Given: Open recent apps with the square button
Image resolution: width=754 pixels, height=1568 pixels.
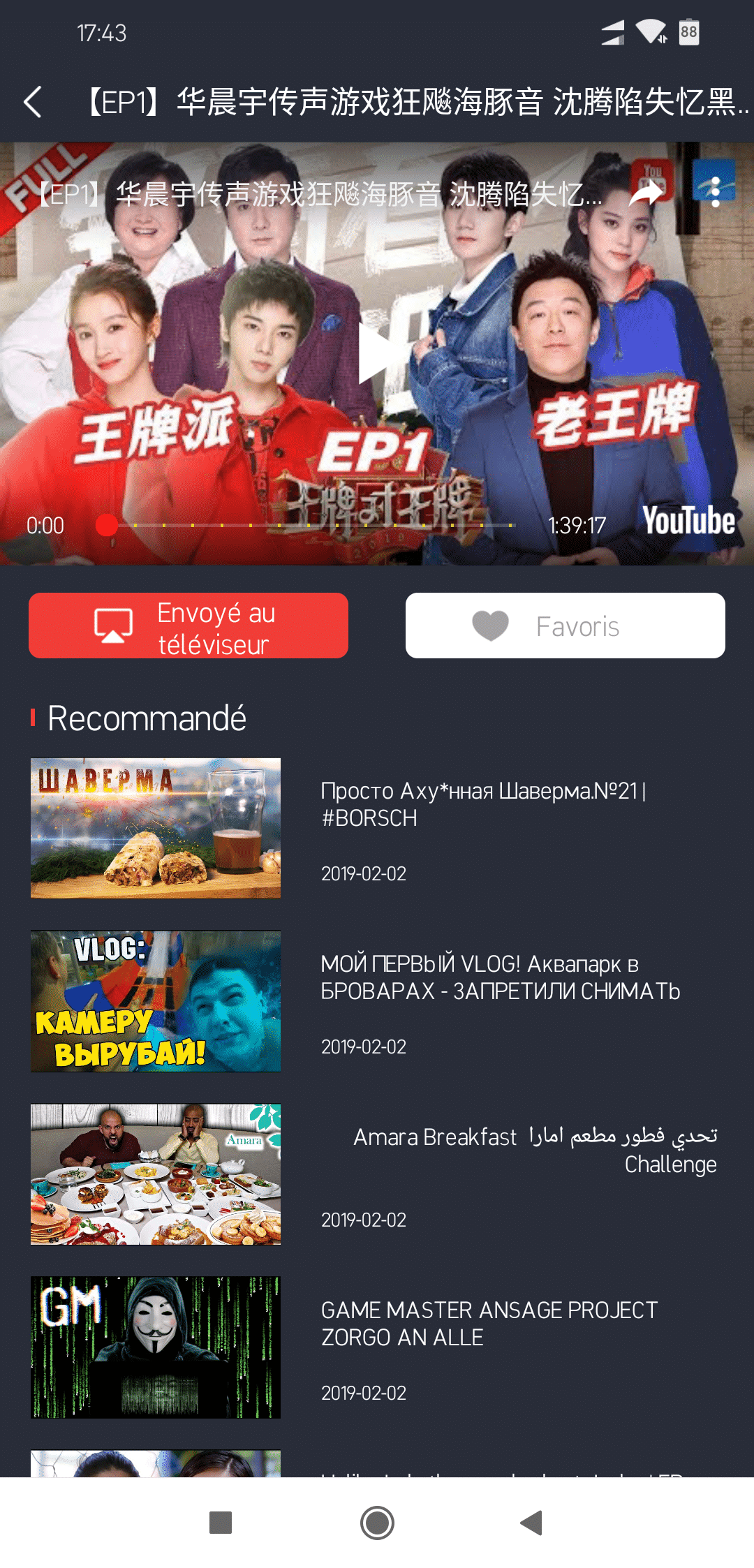Looking at the screenshot, I should point(221,1523).
